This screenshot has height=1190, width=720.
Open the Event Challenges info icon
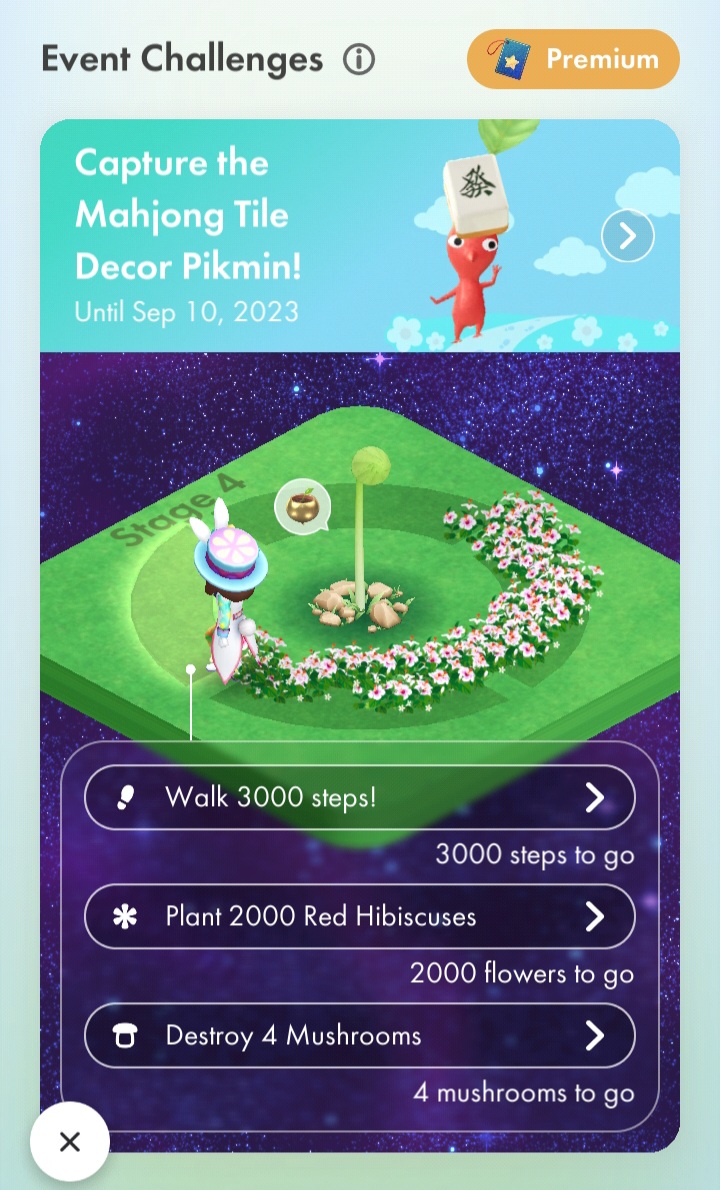[358, 60]
